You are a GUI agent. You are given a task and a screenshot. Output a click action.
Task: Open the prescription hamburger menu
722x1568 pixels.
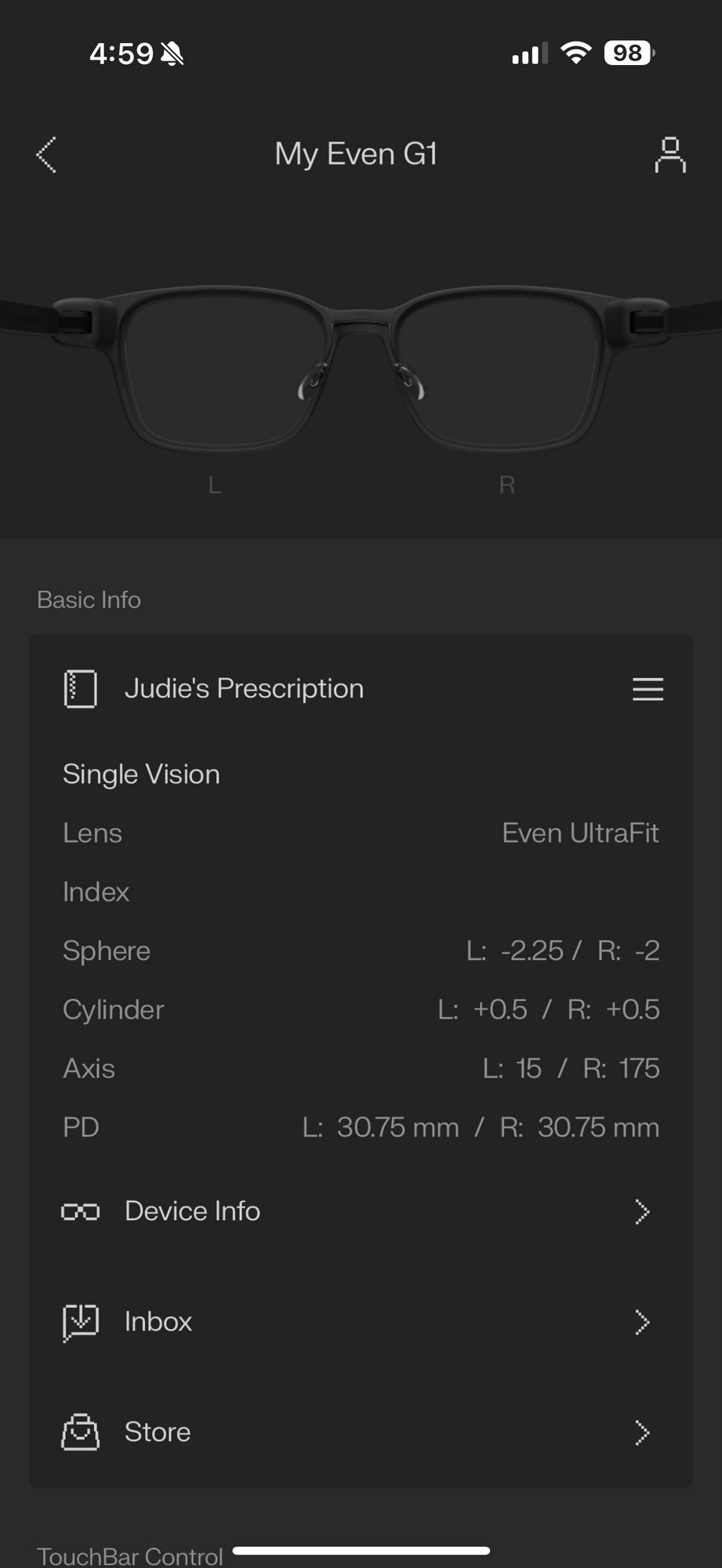(x=648, y=689)
